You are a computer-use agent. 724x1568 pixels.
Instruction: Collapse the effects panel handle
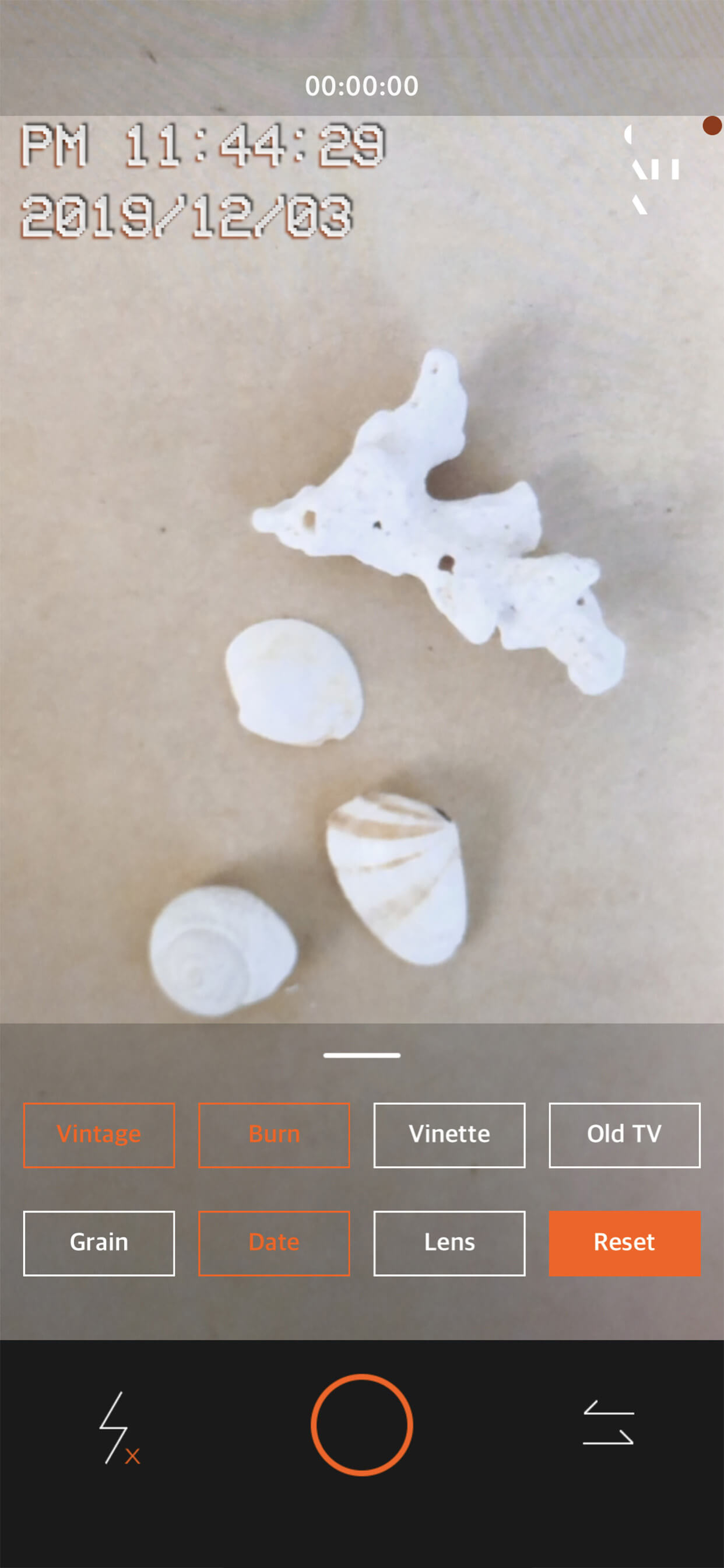362,1055
